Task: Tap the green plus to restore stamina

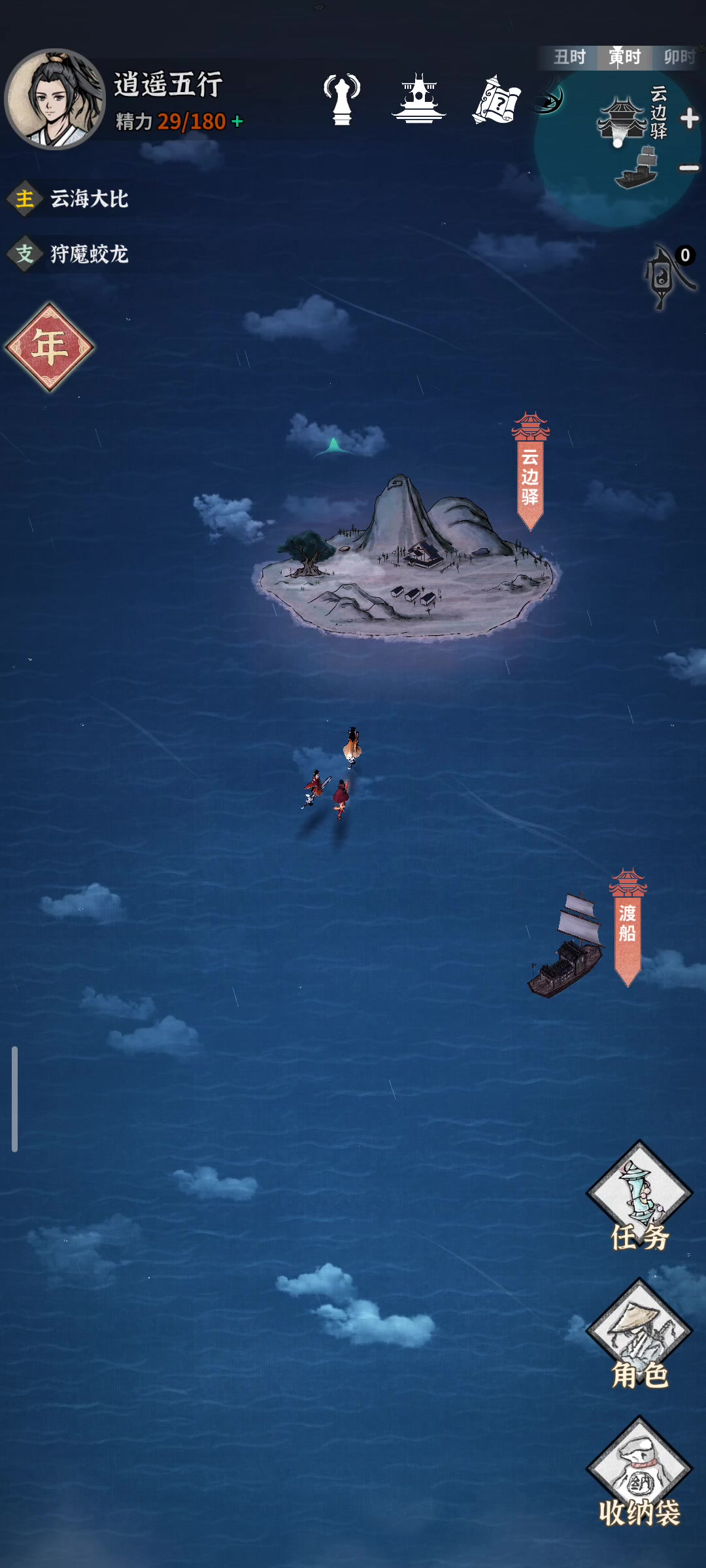Action: pos(237,122)
